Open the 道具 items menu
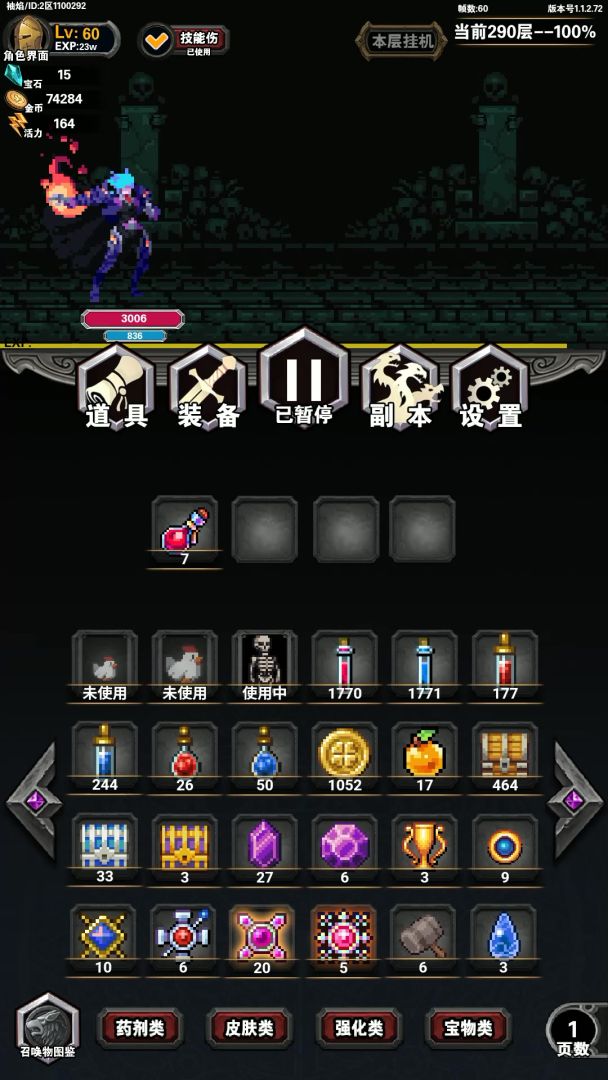Screen dimensions: 608x1080 click(x=116, y=389)
